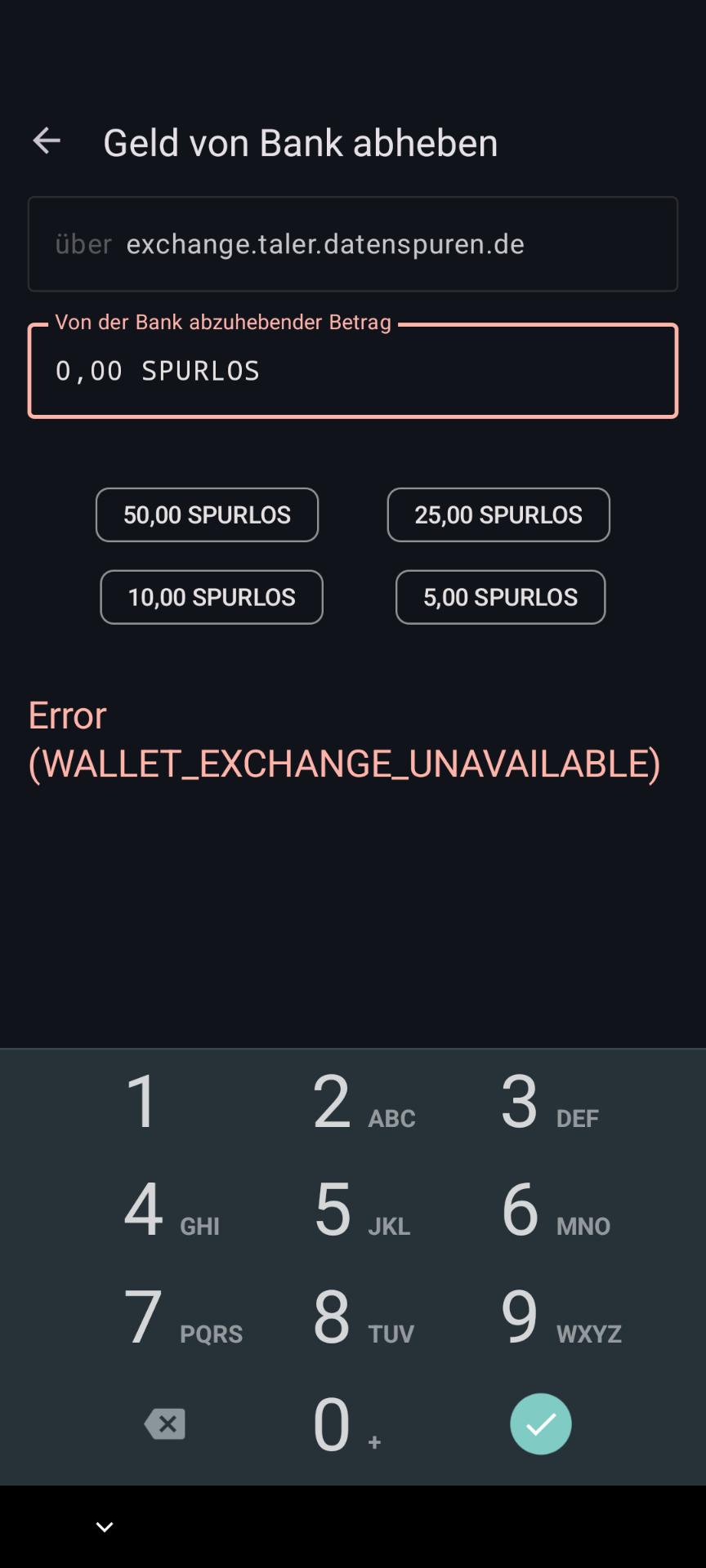The height and width of the screenshot is (1568, 706).
Task: Hide the keyboard with the down chevron
Action: pyautogui.click(x=105, y=1527)
